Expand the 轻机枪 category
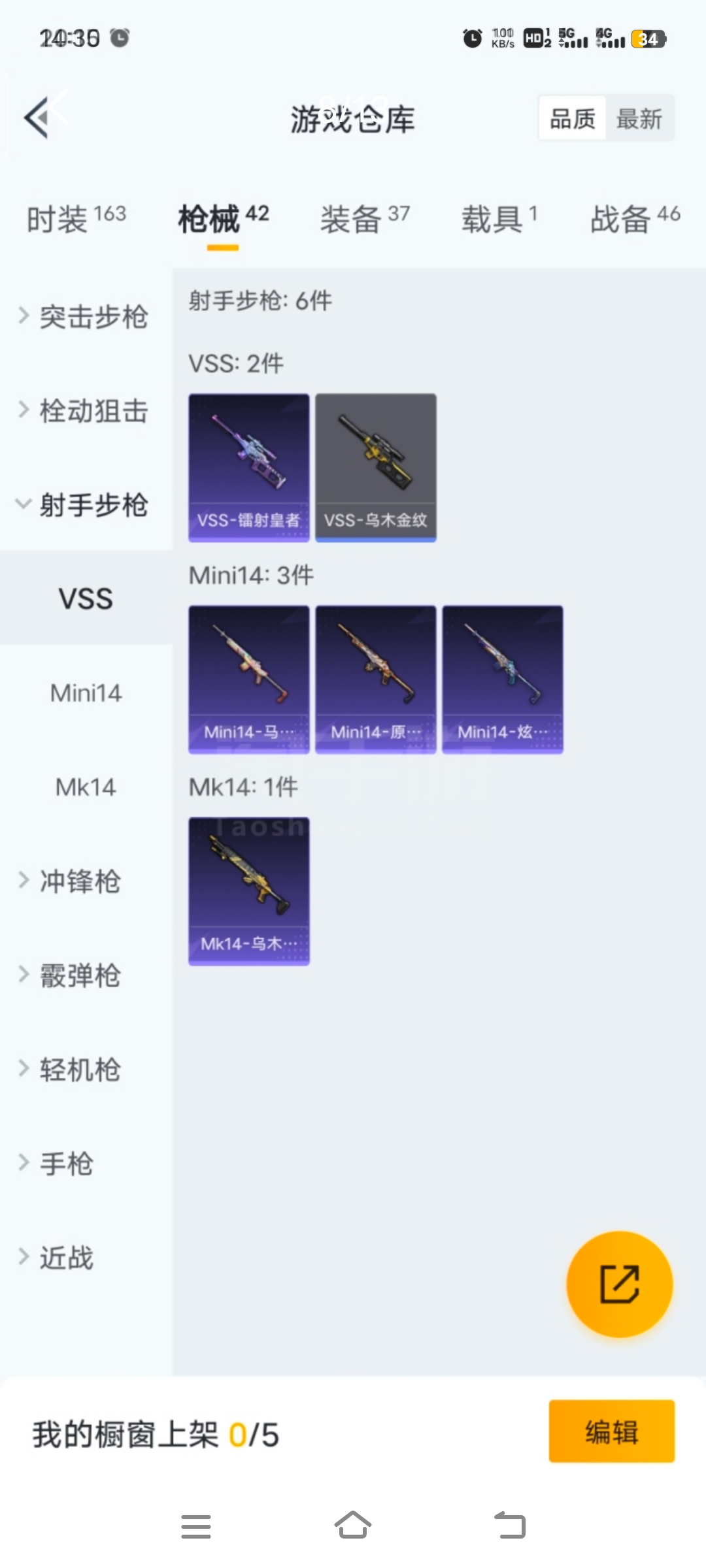The height and width of the screenshot is (1568, 706). coord(78,1070)
